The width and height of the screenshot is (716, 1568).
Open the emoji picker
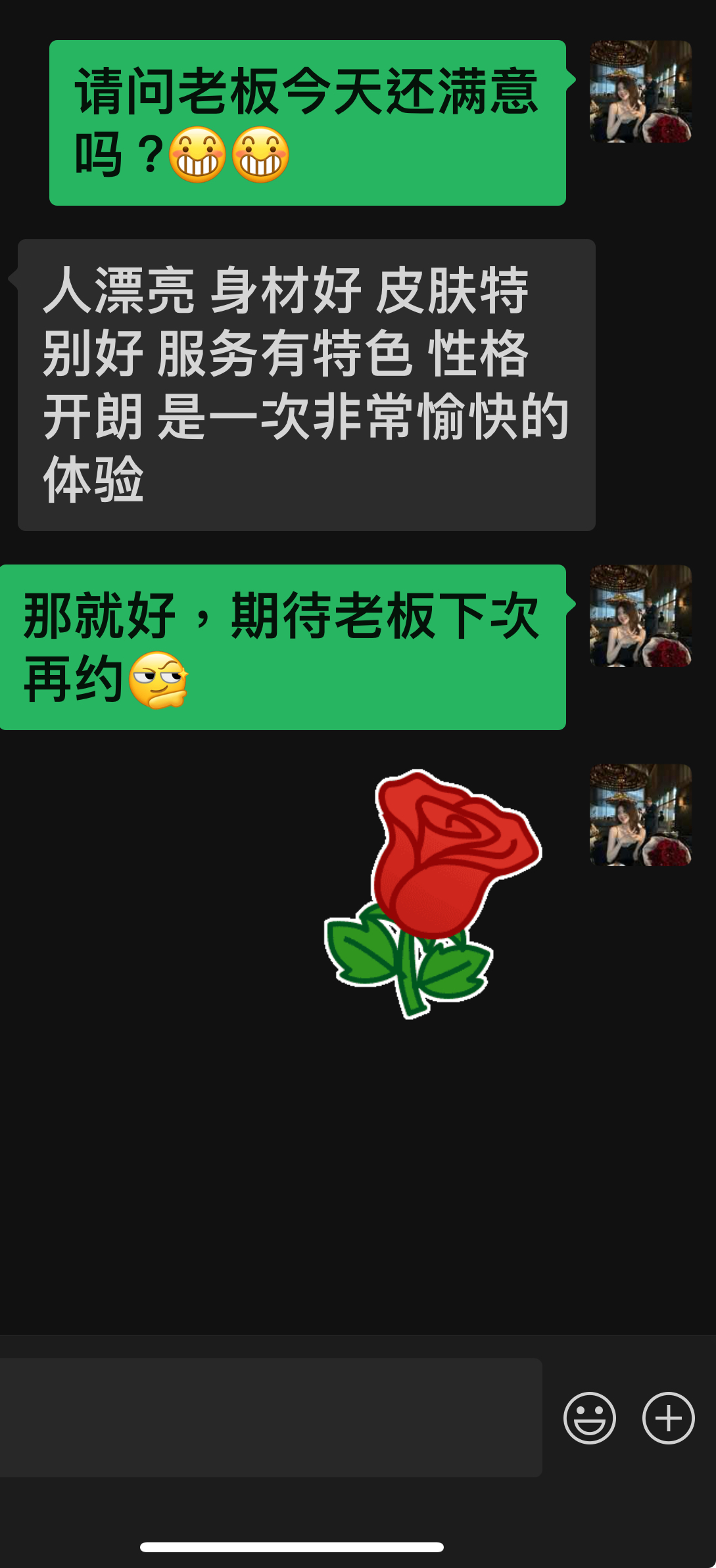(x=589, y=1418)
